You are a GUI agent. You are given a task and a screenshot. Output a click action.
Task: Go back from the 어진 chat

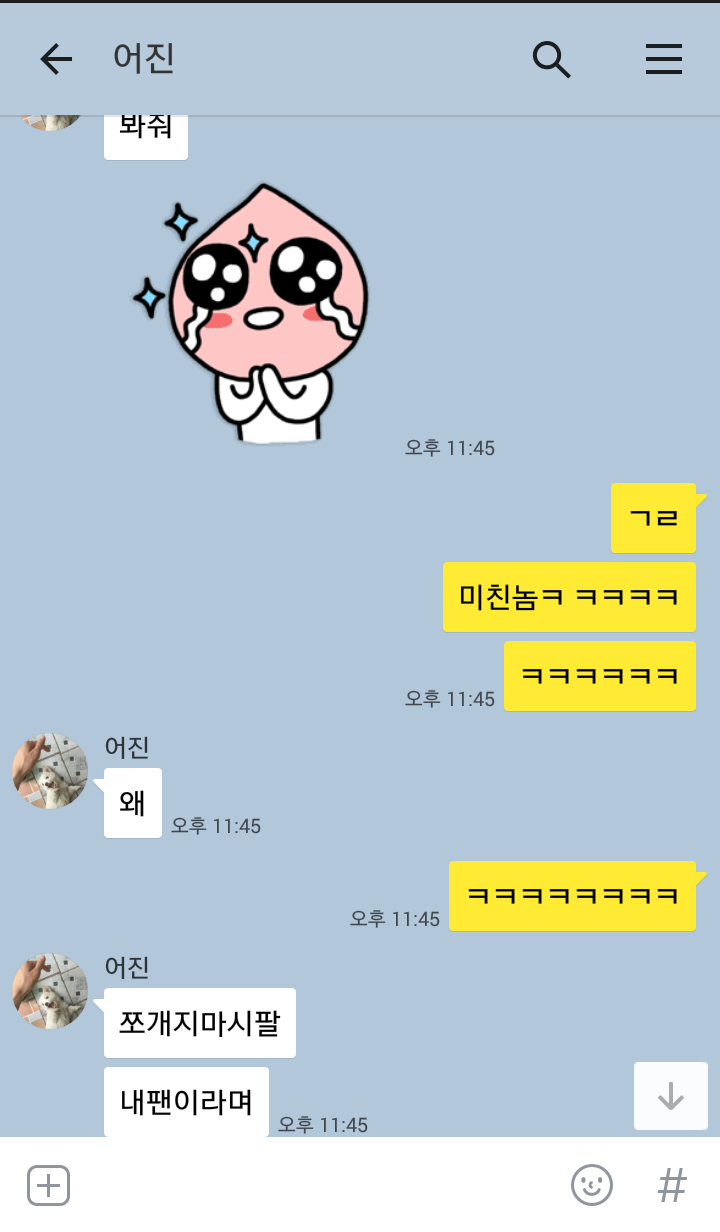click(56, 60)
